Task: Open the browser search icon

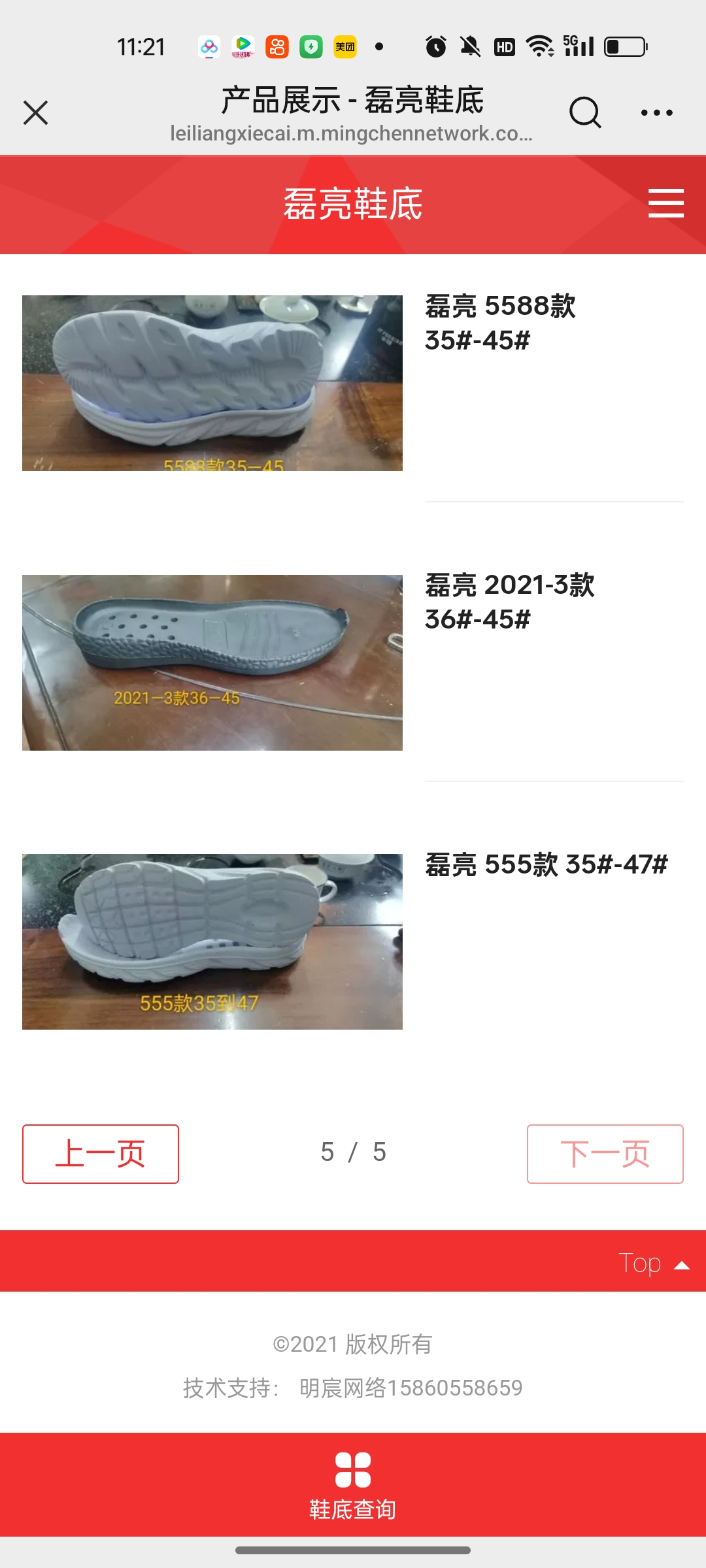Action: tap(584, 112)
